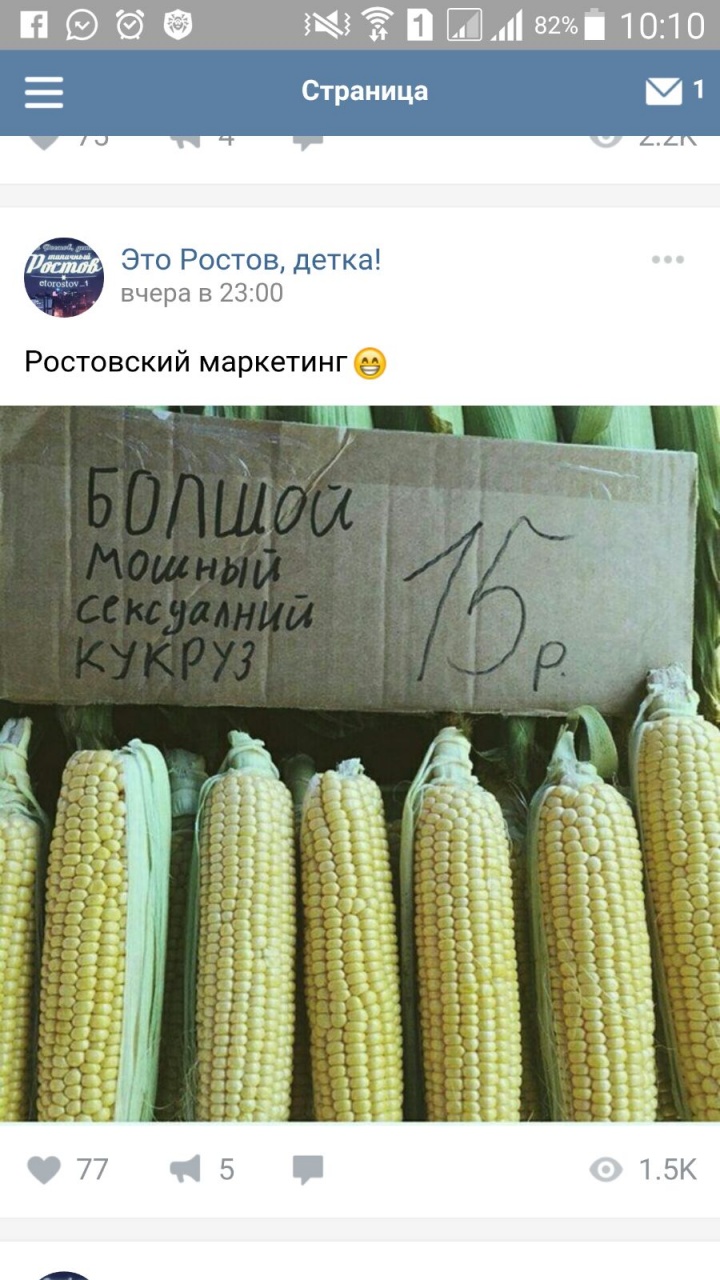Open the hamburger drawer menu
Screen dimensions: 720x1280
click(44, 92)
